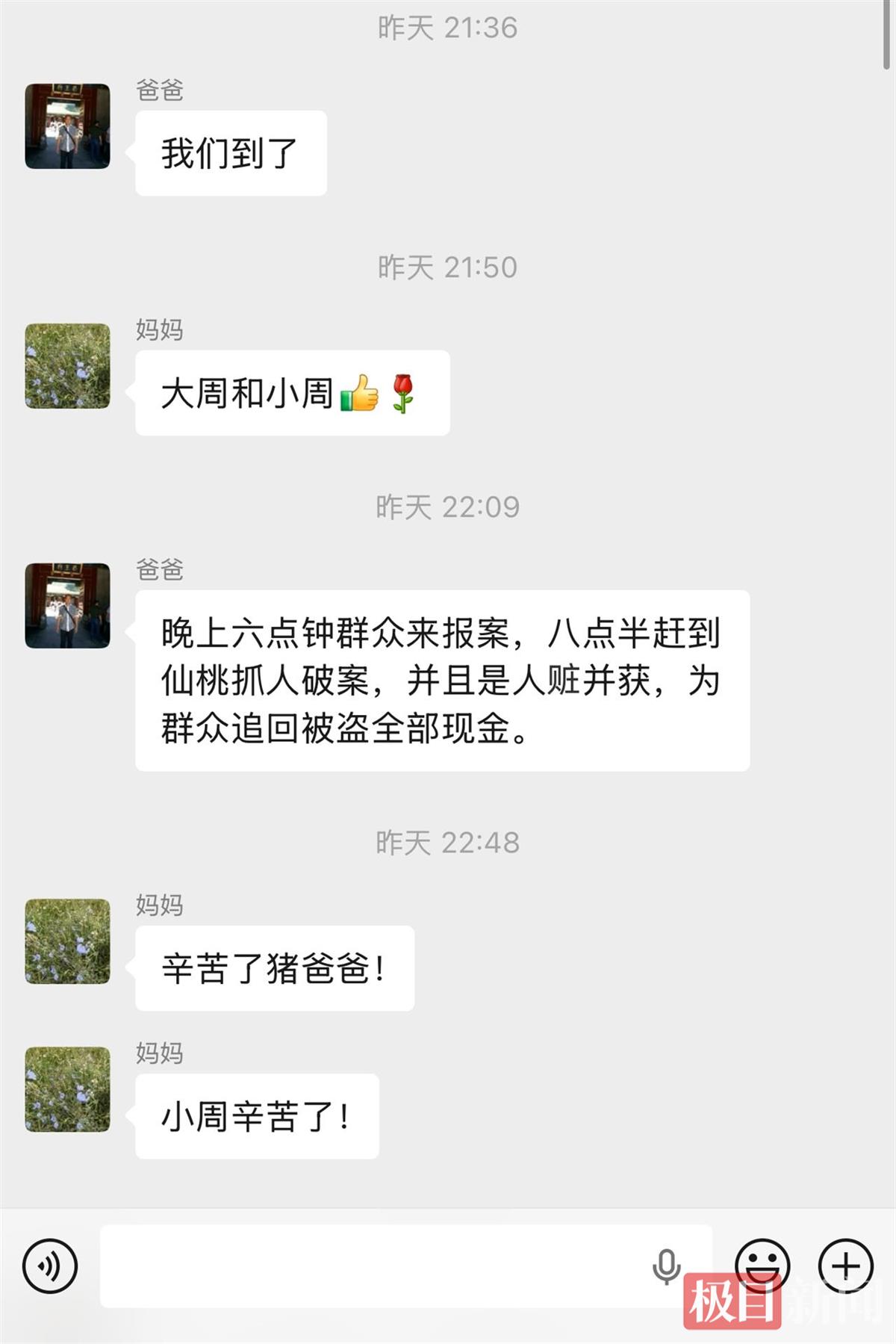Screen dimensions: 896x1344
Task: Click 爸爸's temple photo avatar
Action: [67, 125]
